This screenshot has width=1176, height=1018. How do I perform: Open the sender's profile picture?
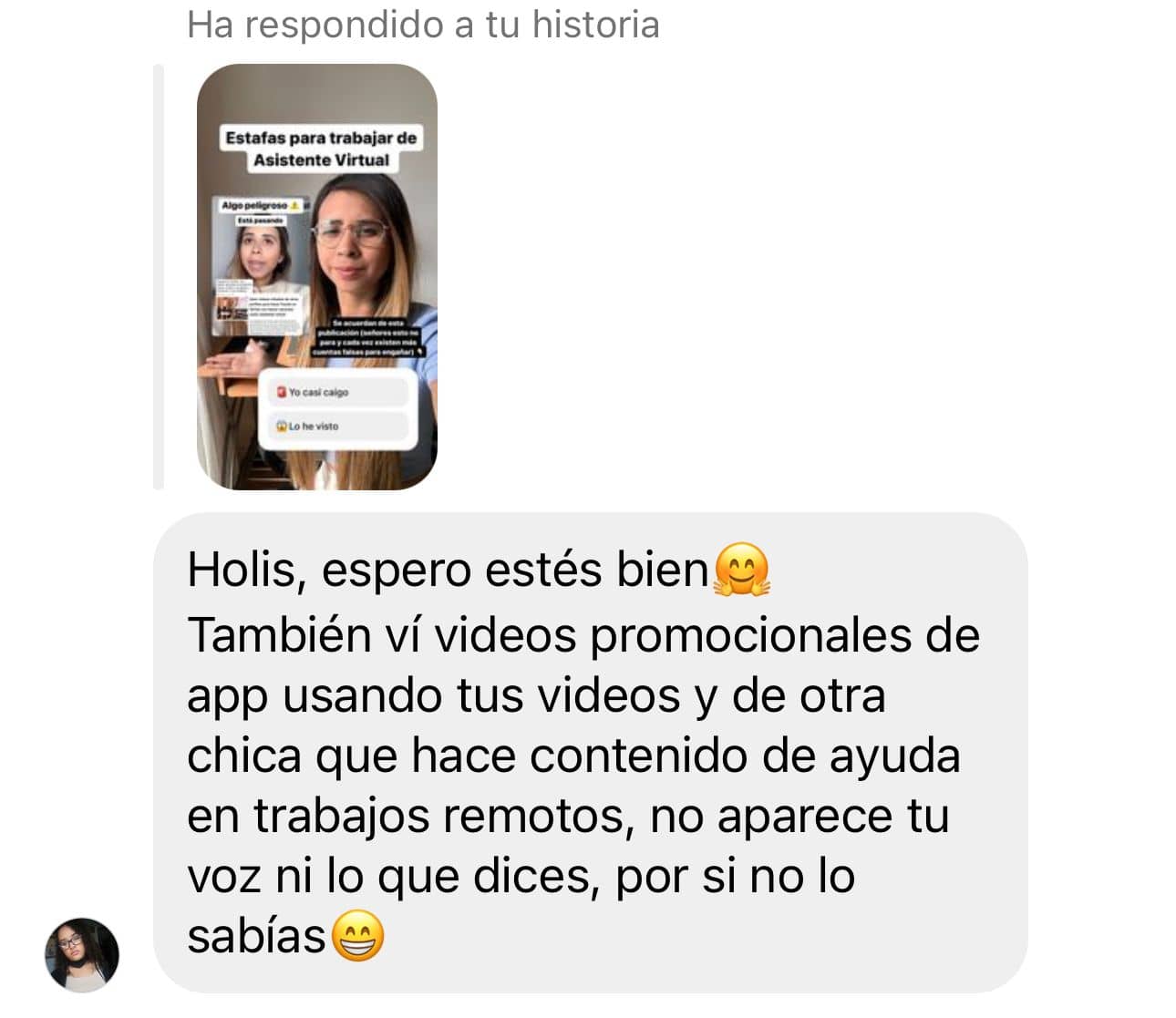tap(82, 954)
